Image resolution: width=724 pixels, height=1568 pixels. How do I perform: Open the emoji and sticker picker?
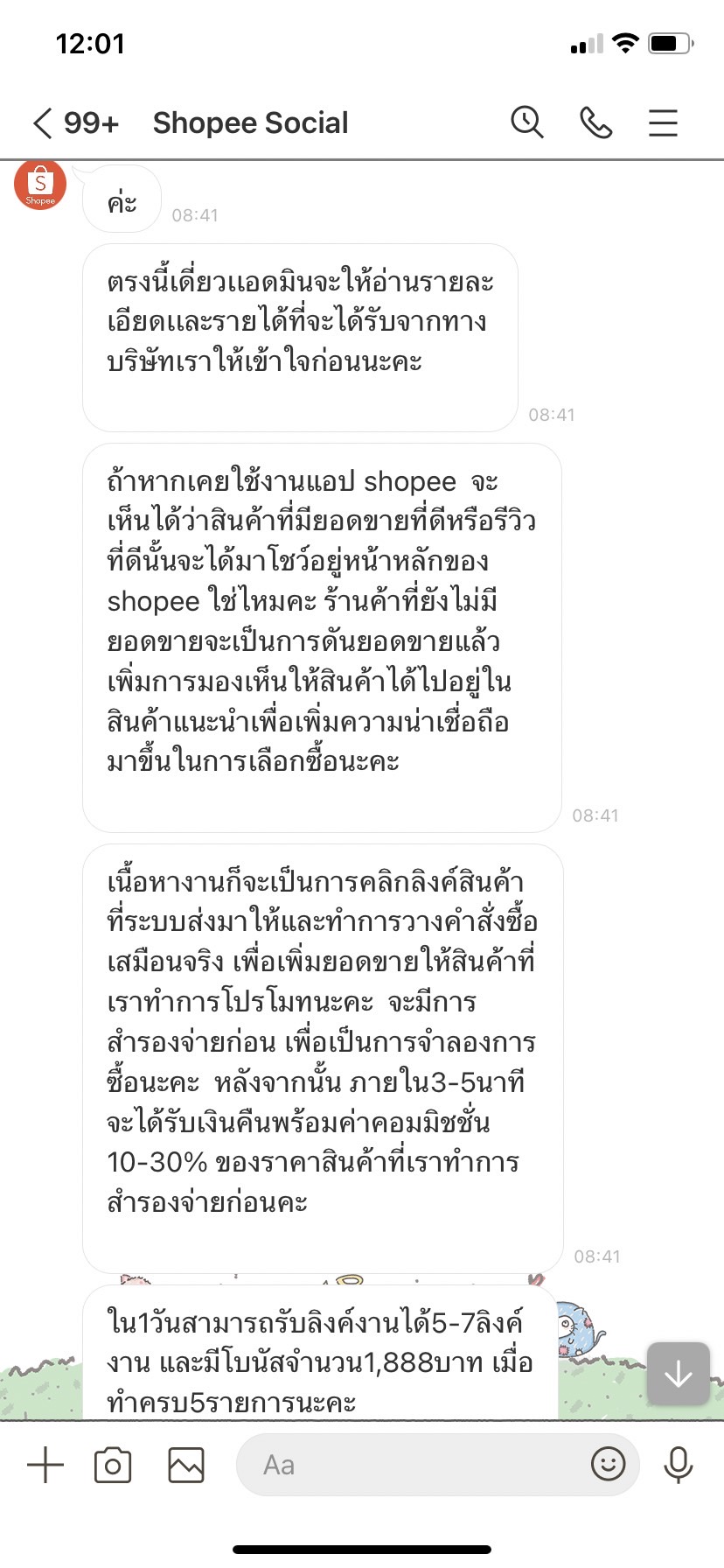608,1464
